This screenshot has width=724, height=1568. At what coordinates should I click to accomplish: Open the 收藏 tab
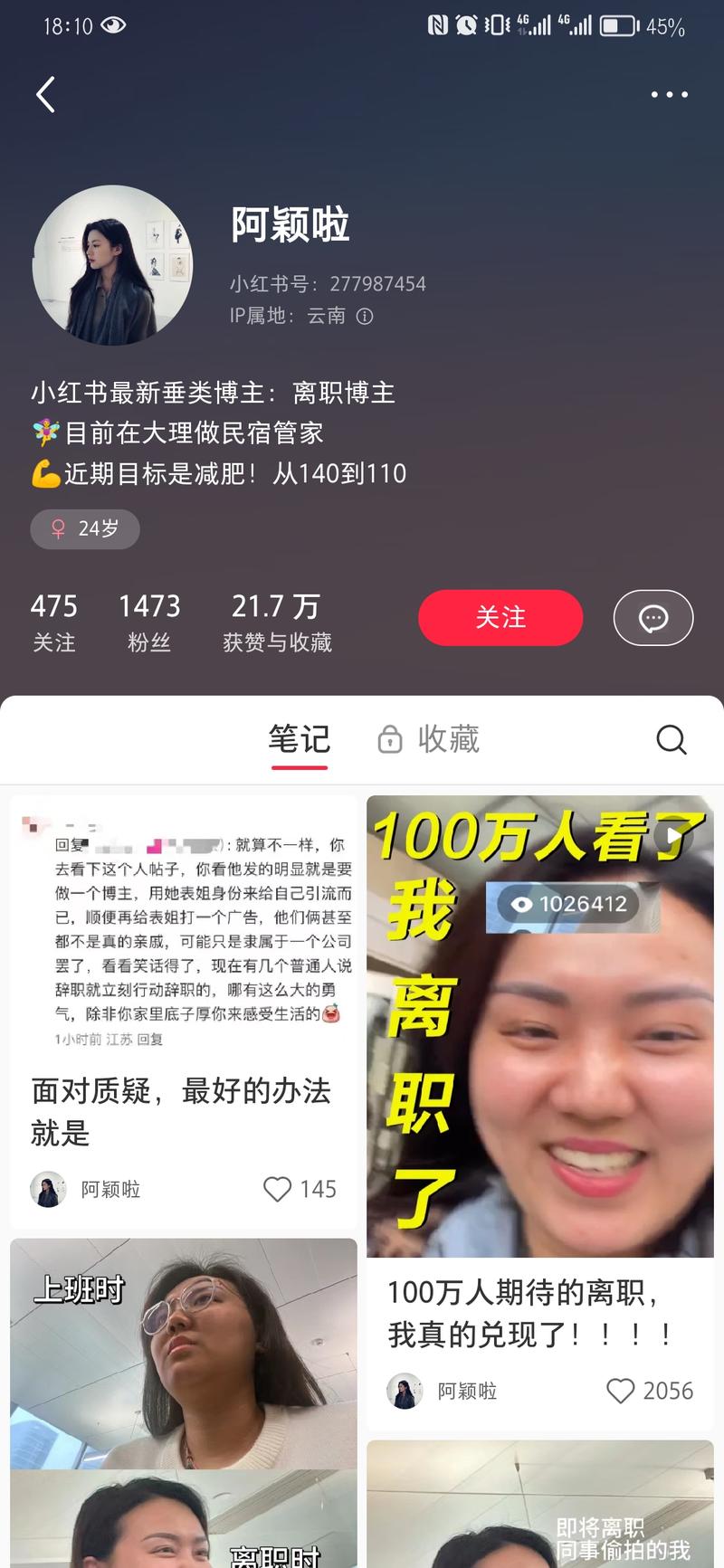pyautogui.click(x=449, y=739)
